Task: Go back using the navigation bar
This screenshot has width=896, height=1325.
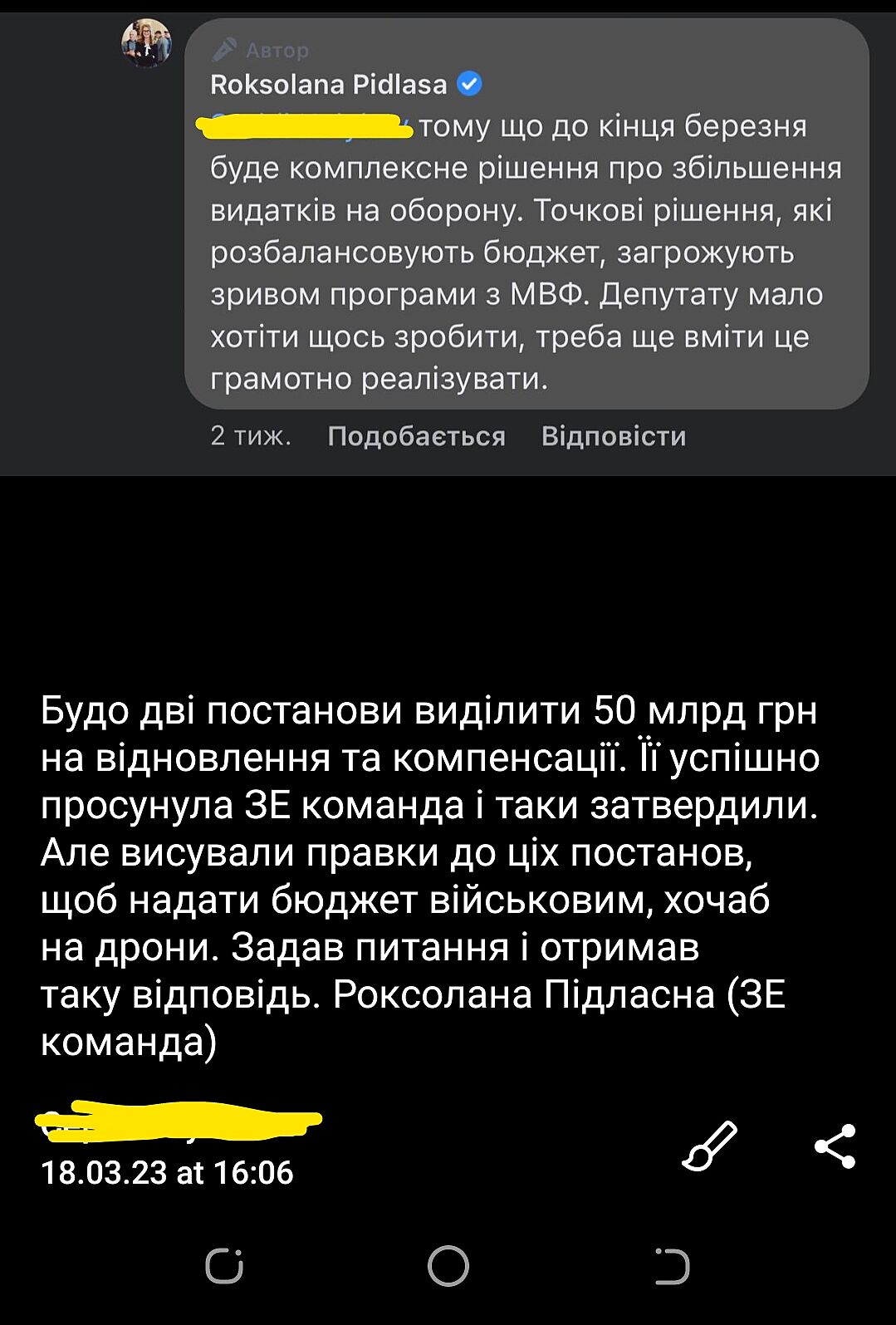Action: 671,1266
